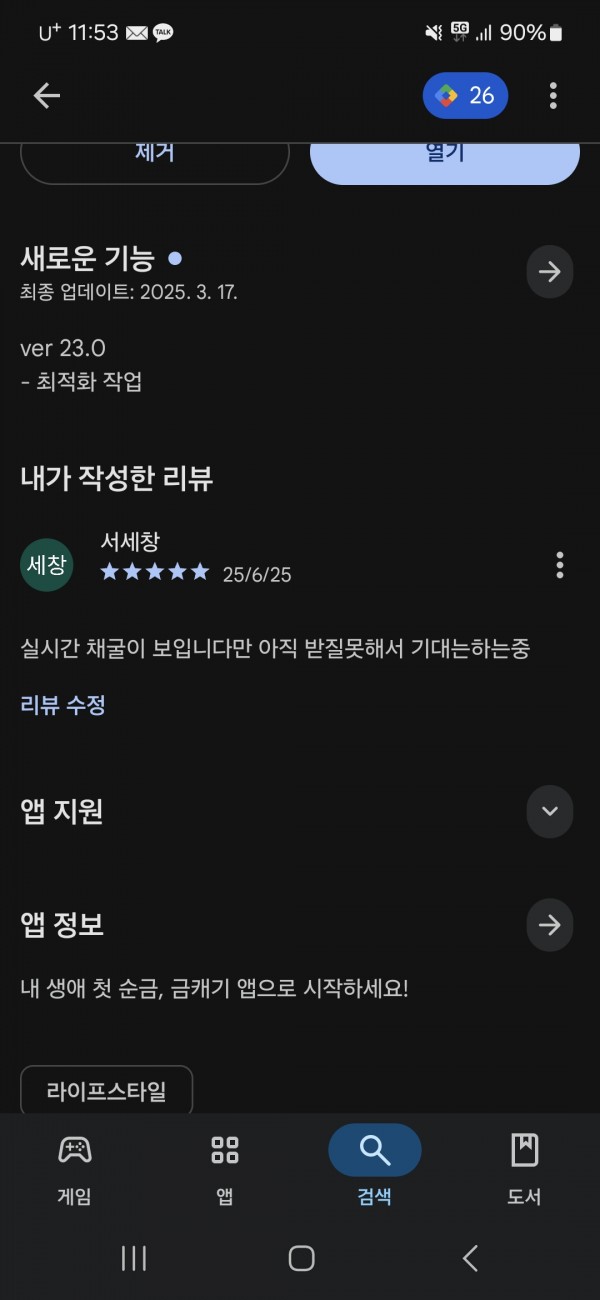Open the 앱 정보 arrow
The height and width of the screenshot is (1300, 600).
[x=550, y=925]
